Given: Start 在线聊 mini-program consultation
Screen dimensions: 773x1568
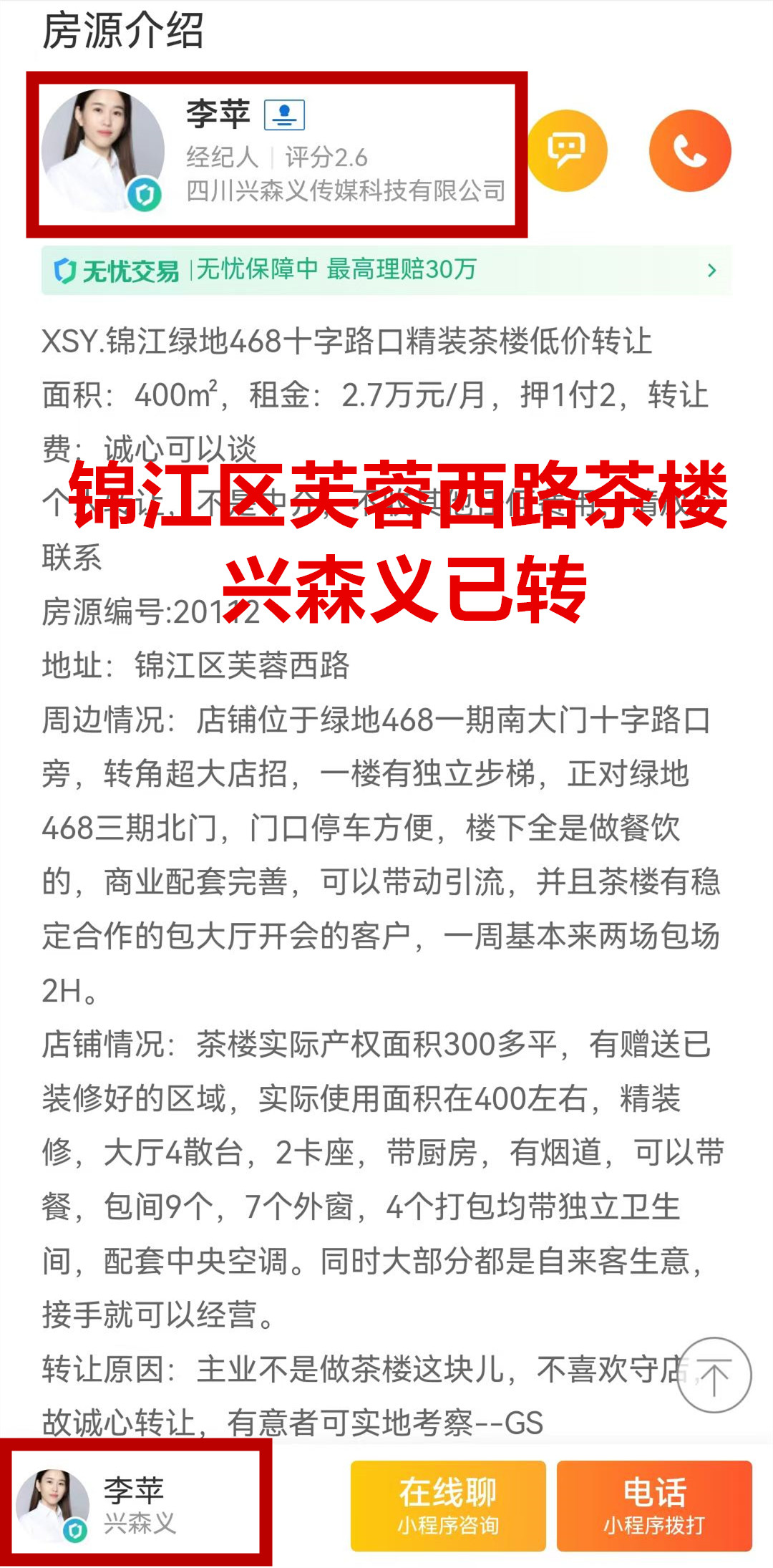Looking at the screenshot, I should click(448, 1505).
